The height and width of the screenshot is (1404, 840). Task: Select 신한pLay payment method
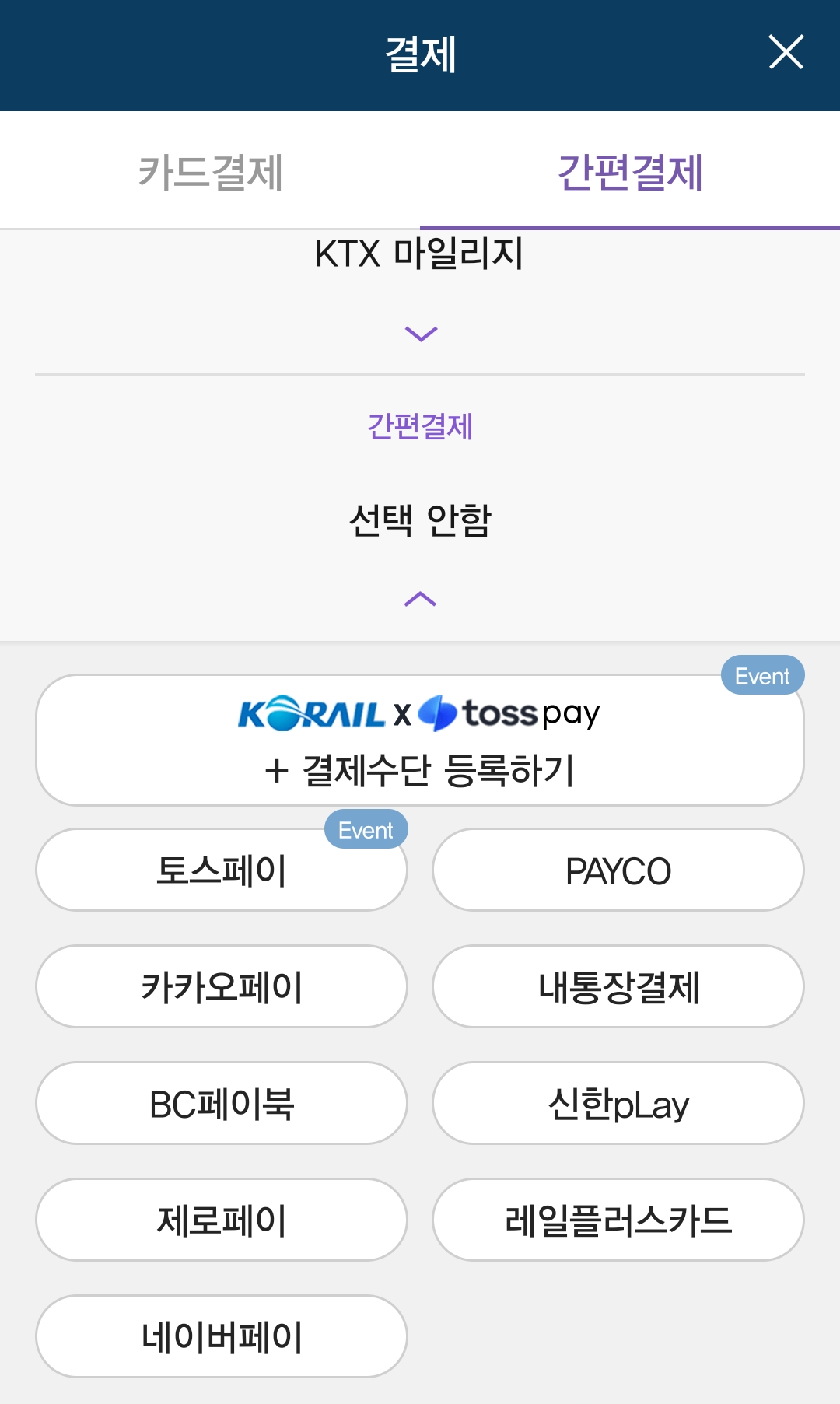click(x=618, y=1103)
